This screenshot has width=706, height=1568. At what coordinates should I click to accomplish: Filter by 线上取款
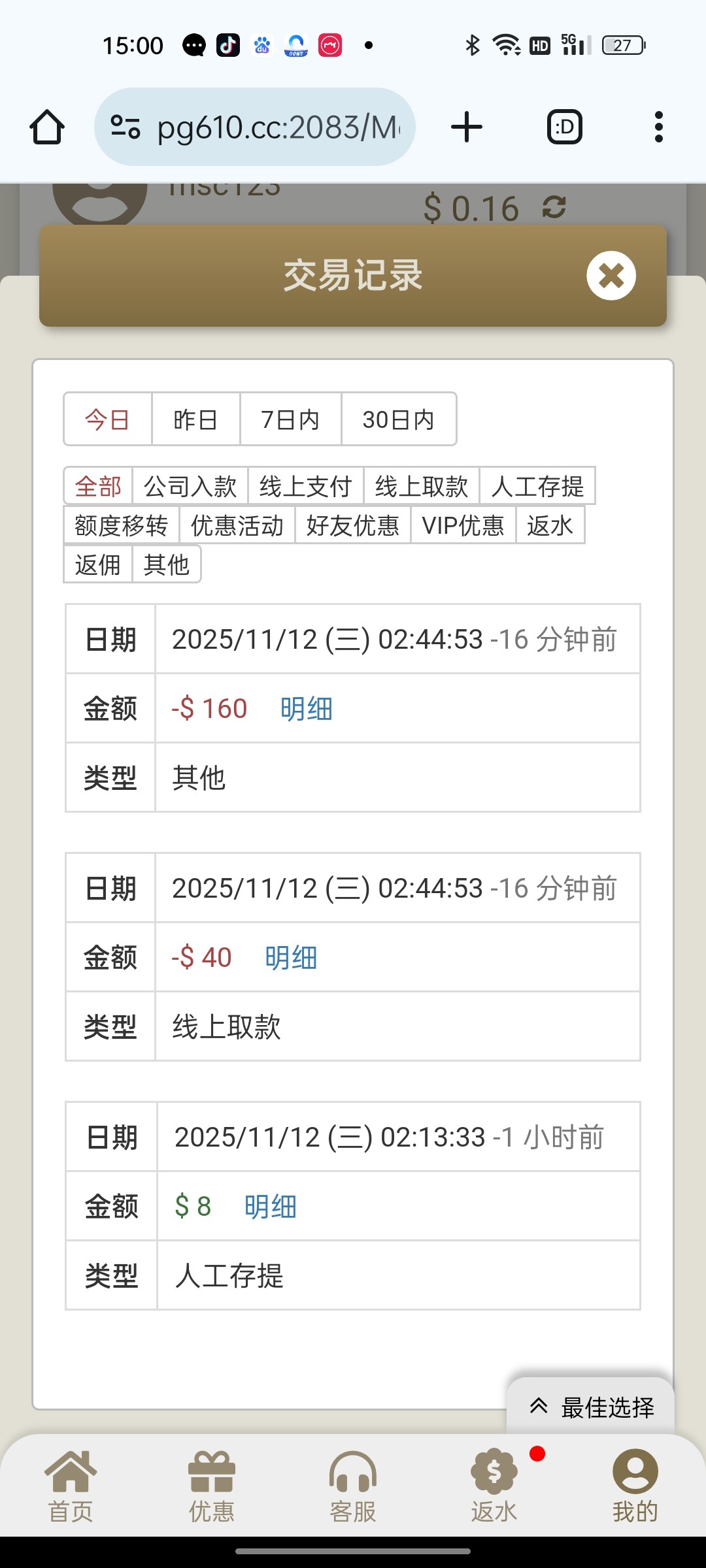421,486
